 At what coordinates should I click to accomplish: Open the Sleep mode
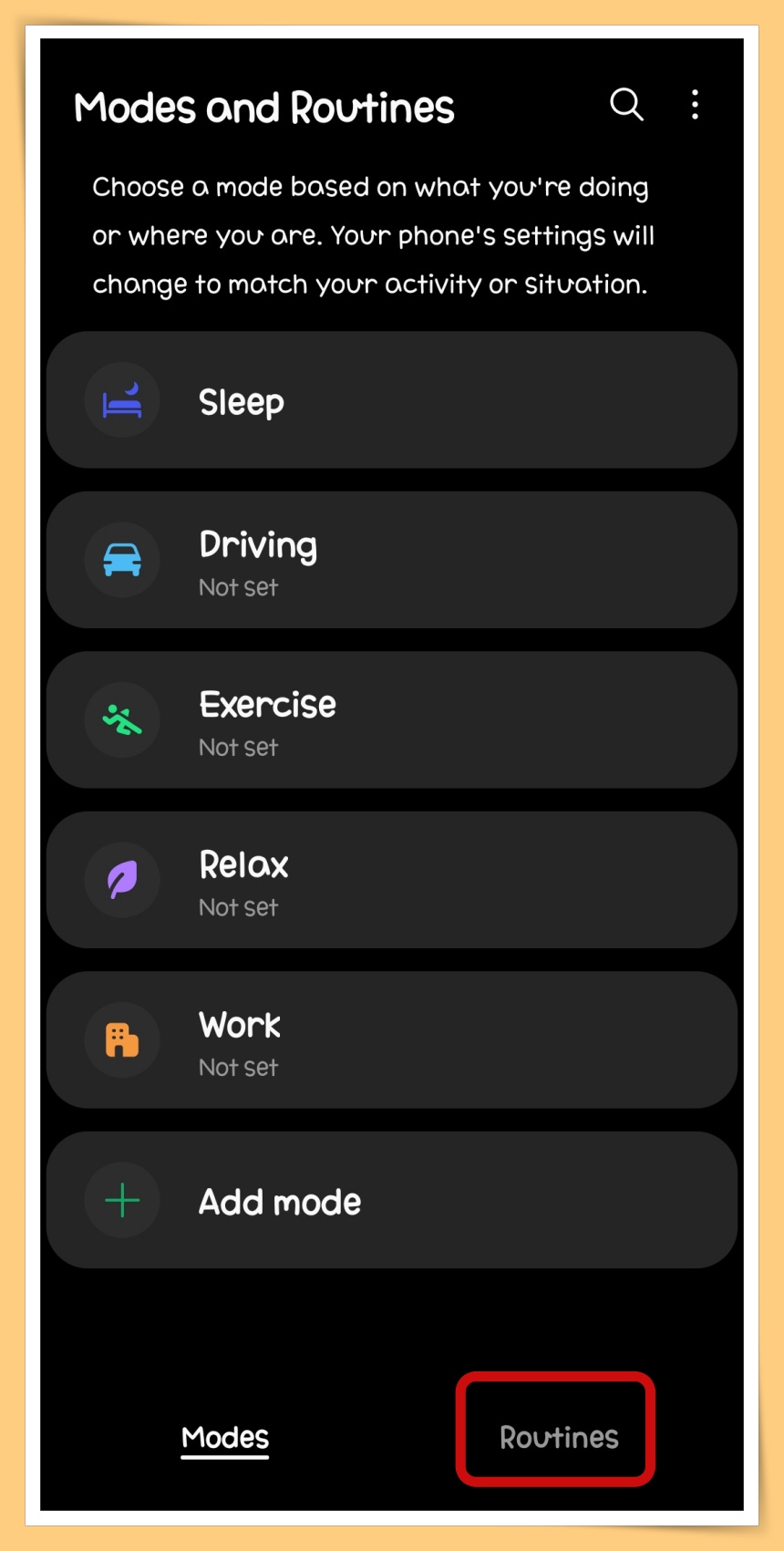392,400
